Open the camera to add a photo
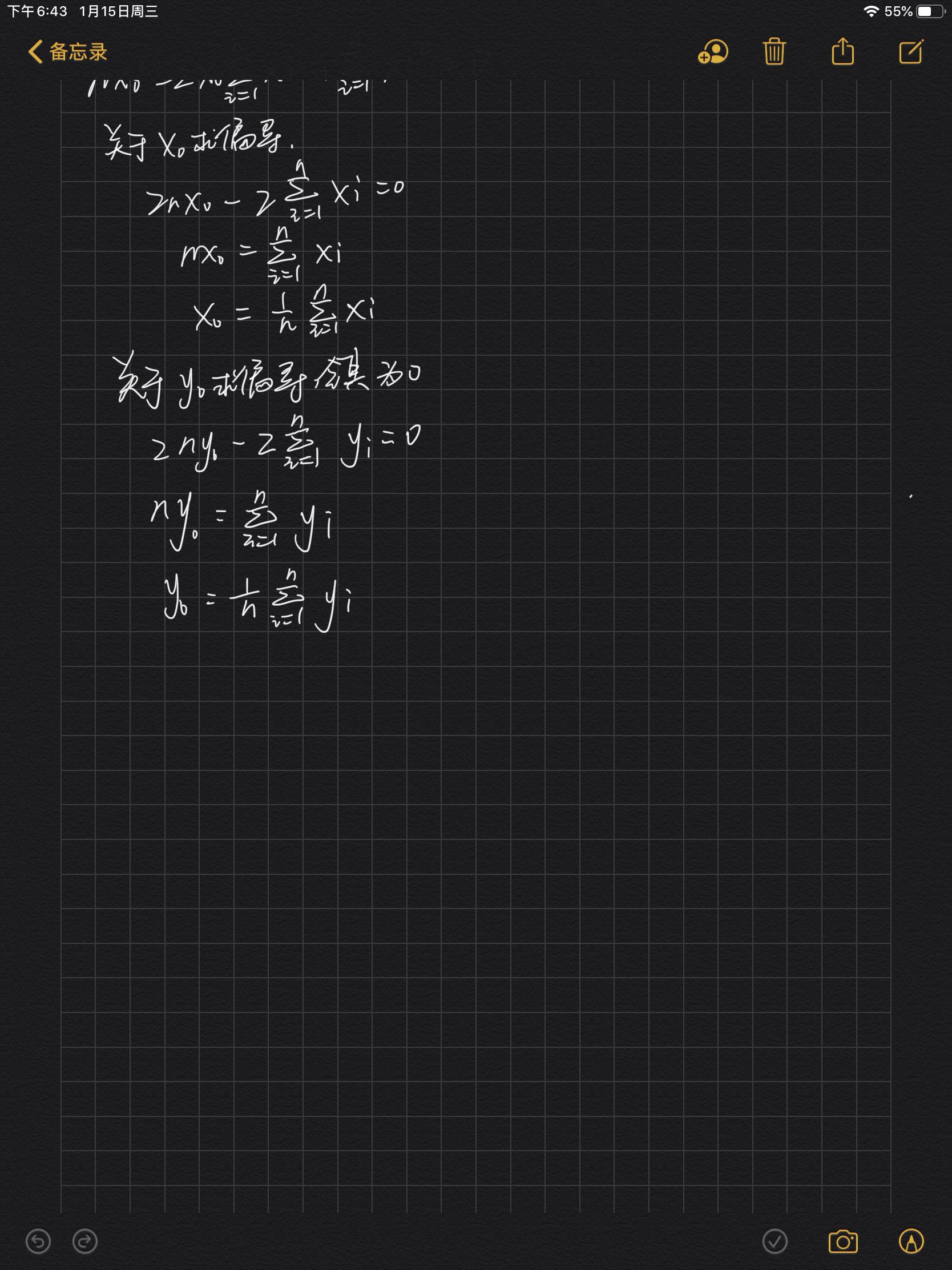Image resolution: width=952 pixels, height=1270 pixels. (x=843, y=1241)
